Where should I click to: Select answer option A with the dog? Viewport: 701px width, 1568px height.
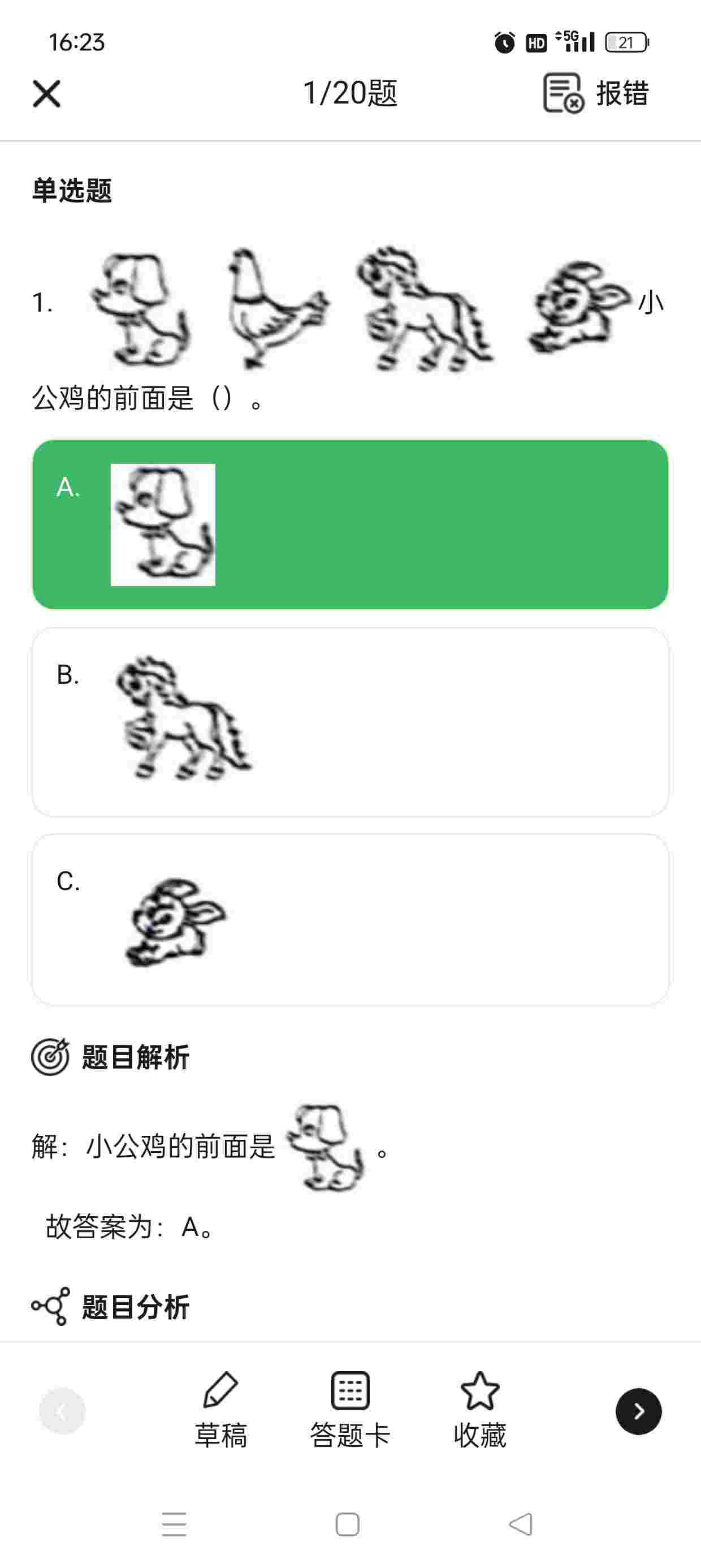pos(350,524)
